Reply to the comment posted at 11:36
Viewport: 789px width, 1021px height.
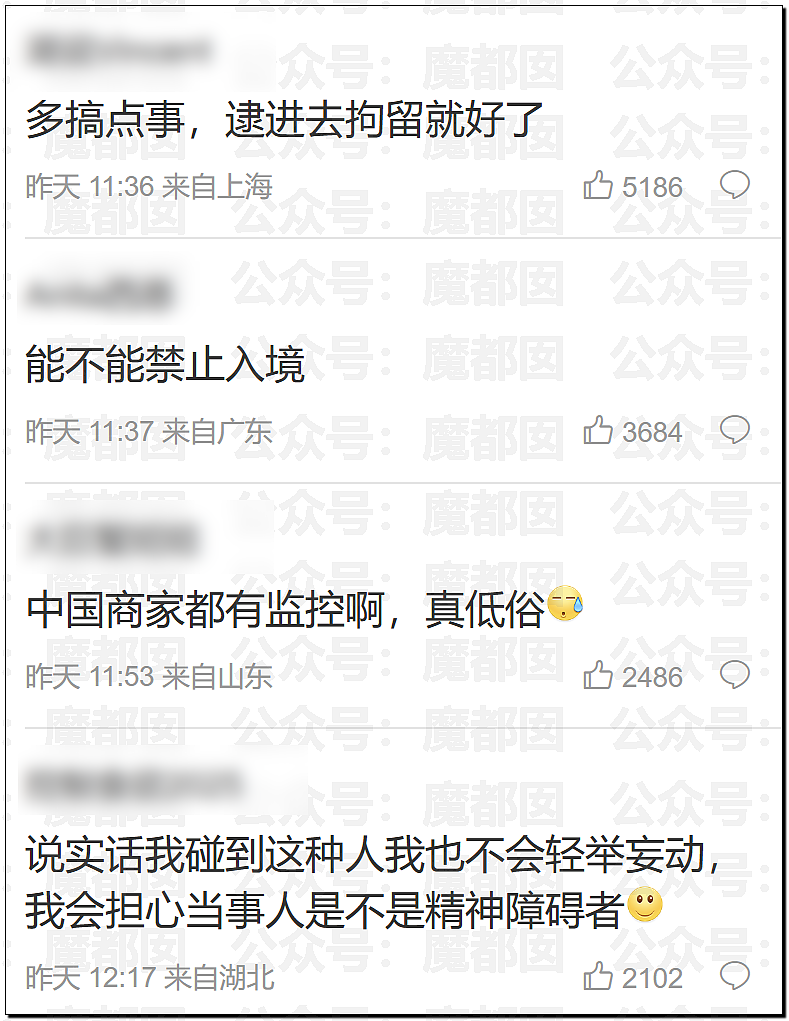(735, 185)
